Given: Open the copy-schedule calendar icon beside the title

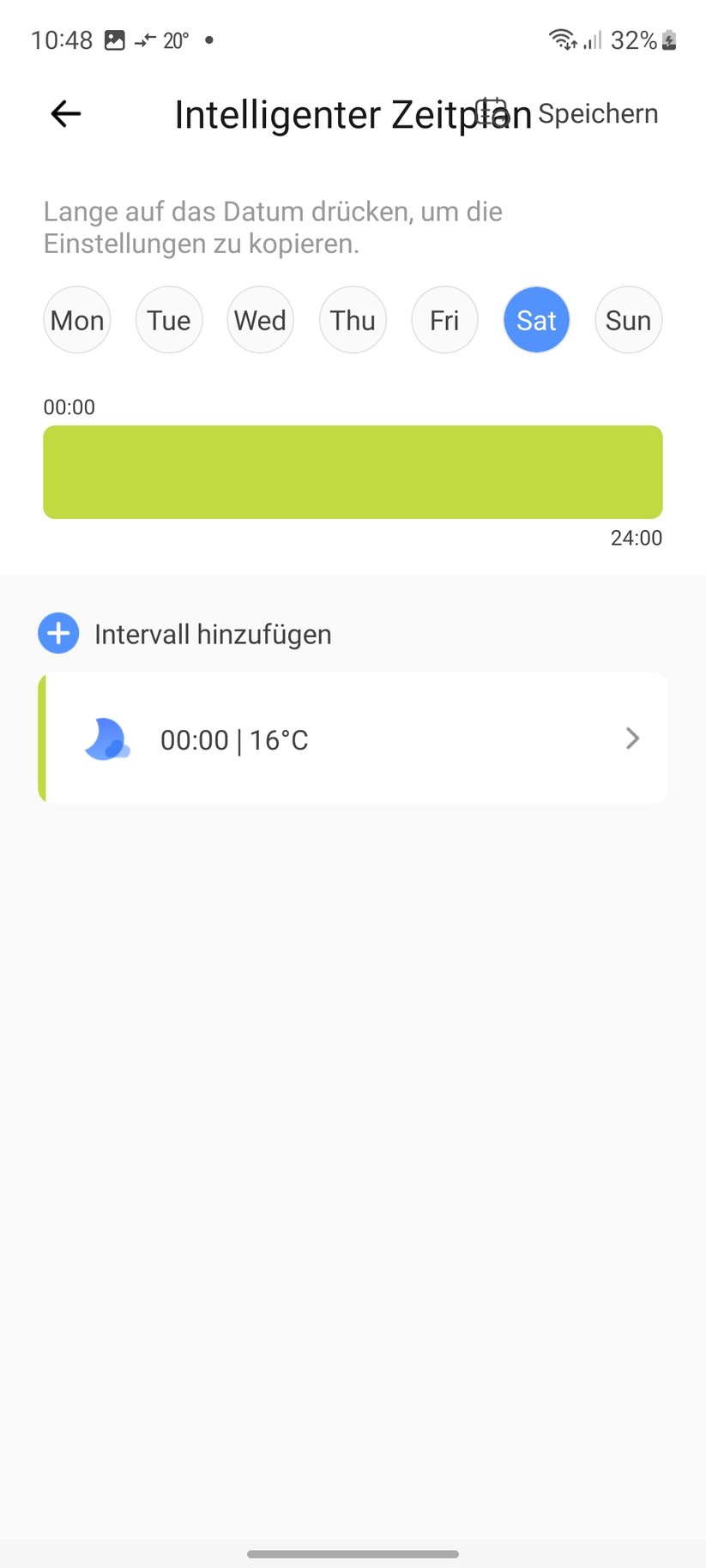Looking at the screenshot, I should click(x=492, y=112).
